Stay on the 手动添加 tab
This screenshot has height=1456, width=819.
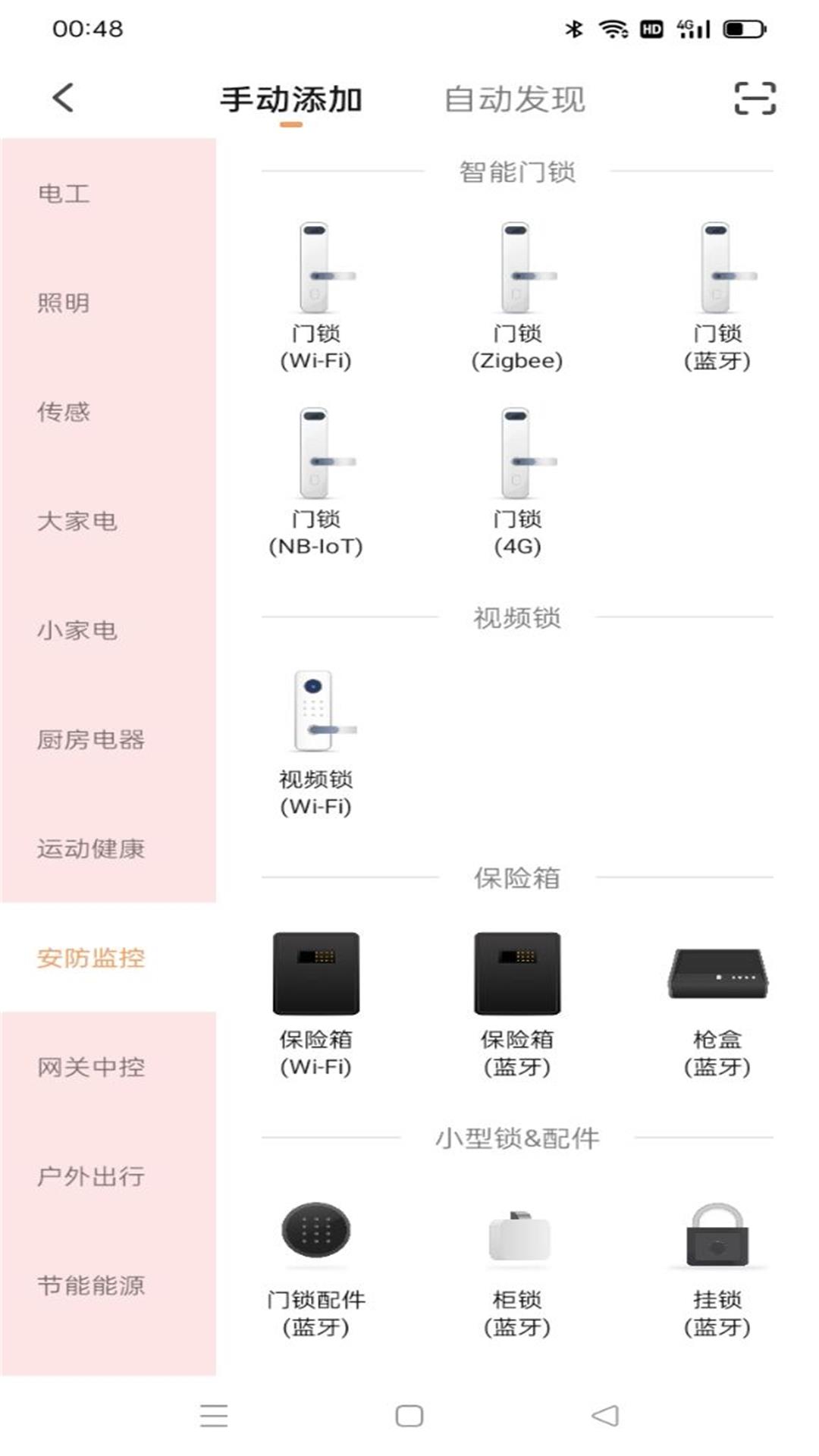[x=292, y=97]
